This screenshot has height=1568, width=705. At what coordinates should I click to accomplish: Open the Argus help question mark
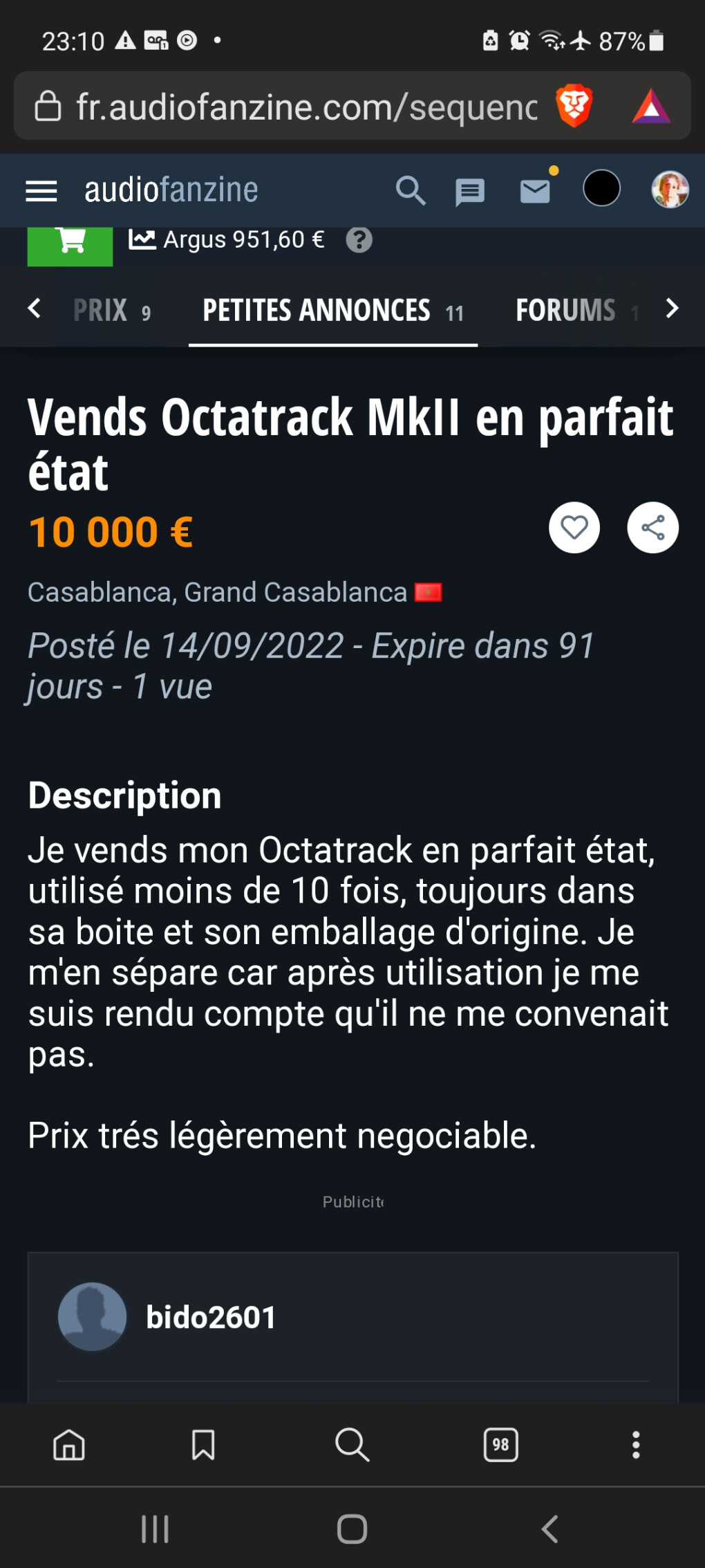click(x=359, y=240)
